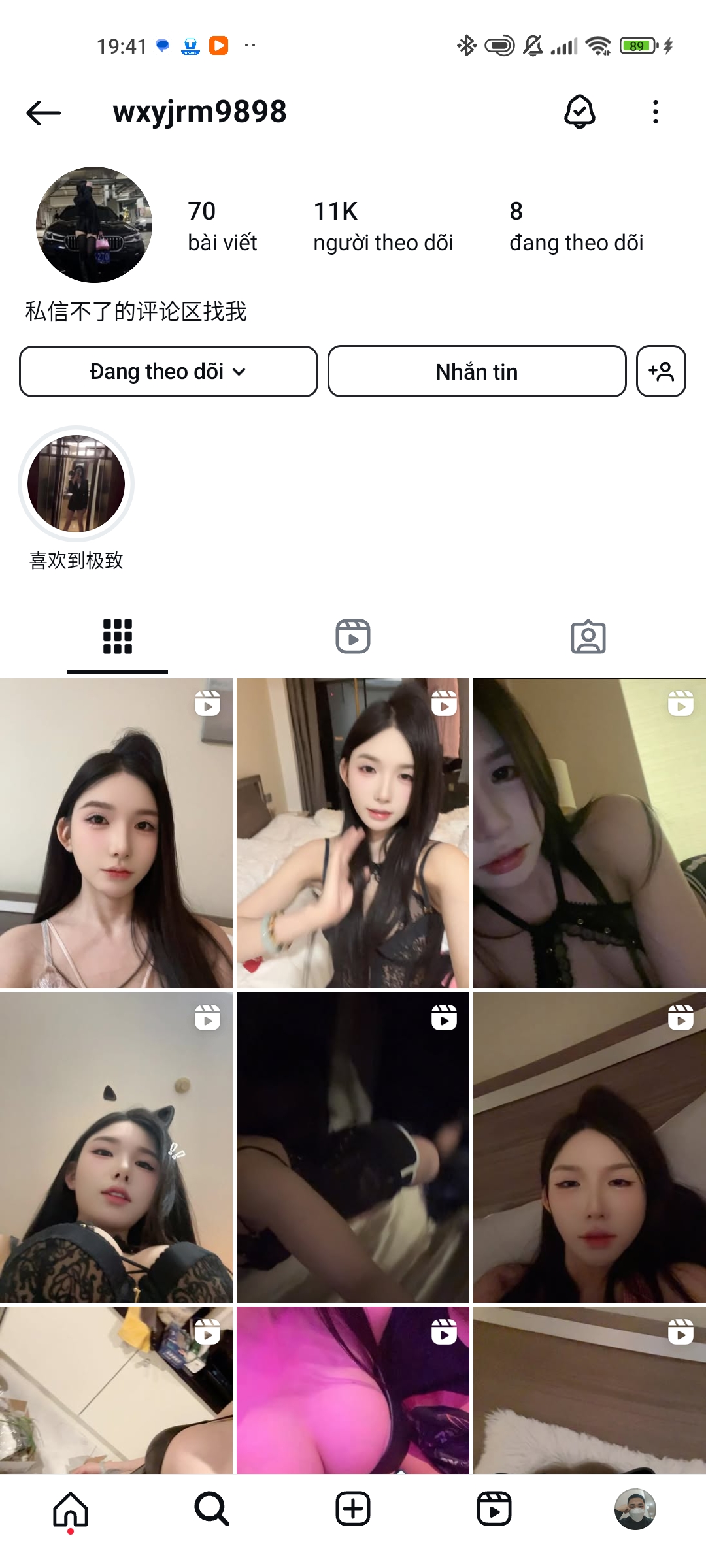View the 8 đang theo dõi list
Screen dimensions: 706x1568
(575, 226)
